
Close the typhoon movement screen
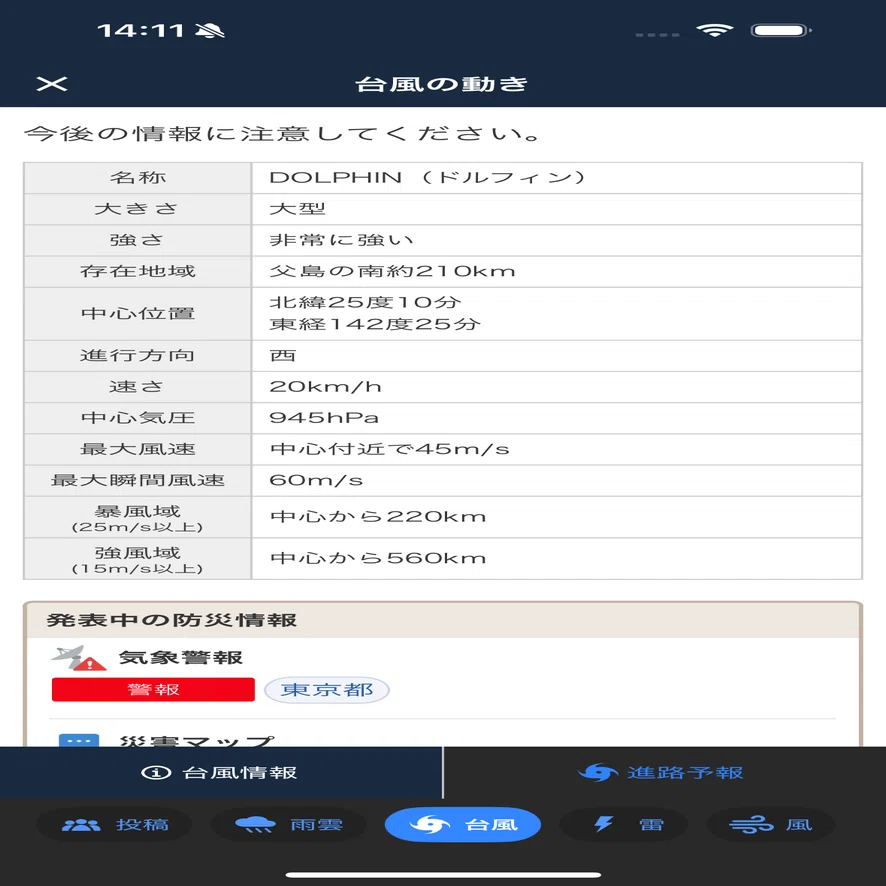point(51,84)
